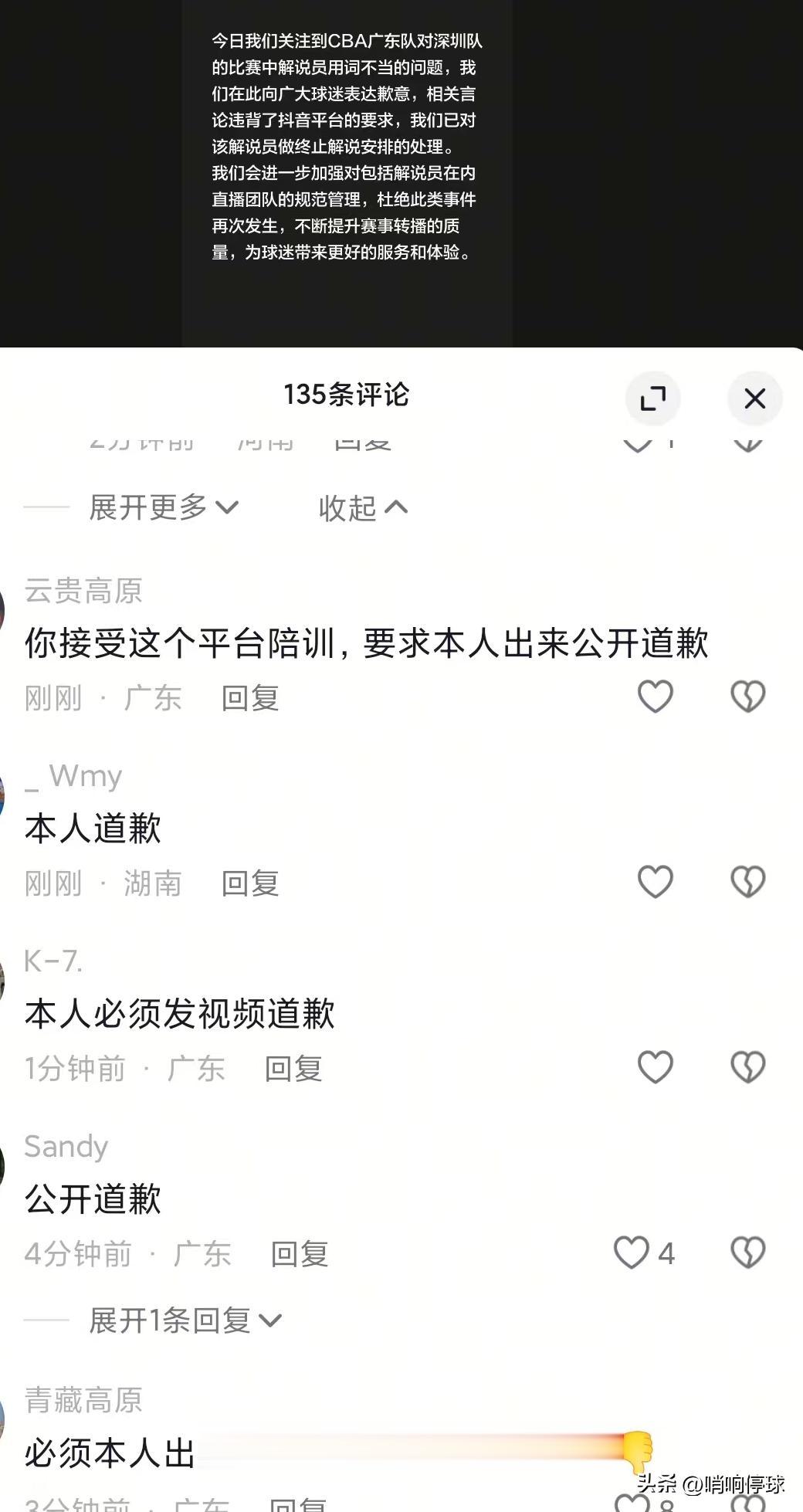Expand 1 reply under Sandy's comment
This screenshot has height=1512, width=803.
coord(185,1320)
